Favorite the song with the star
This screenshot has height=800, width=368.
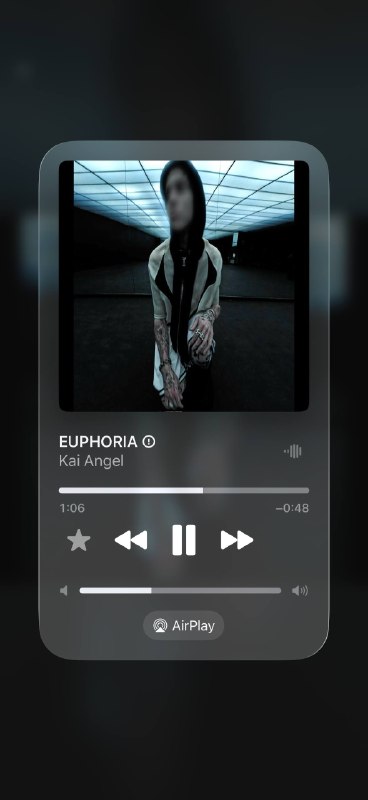coord(79,540)
